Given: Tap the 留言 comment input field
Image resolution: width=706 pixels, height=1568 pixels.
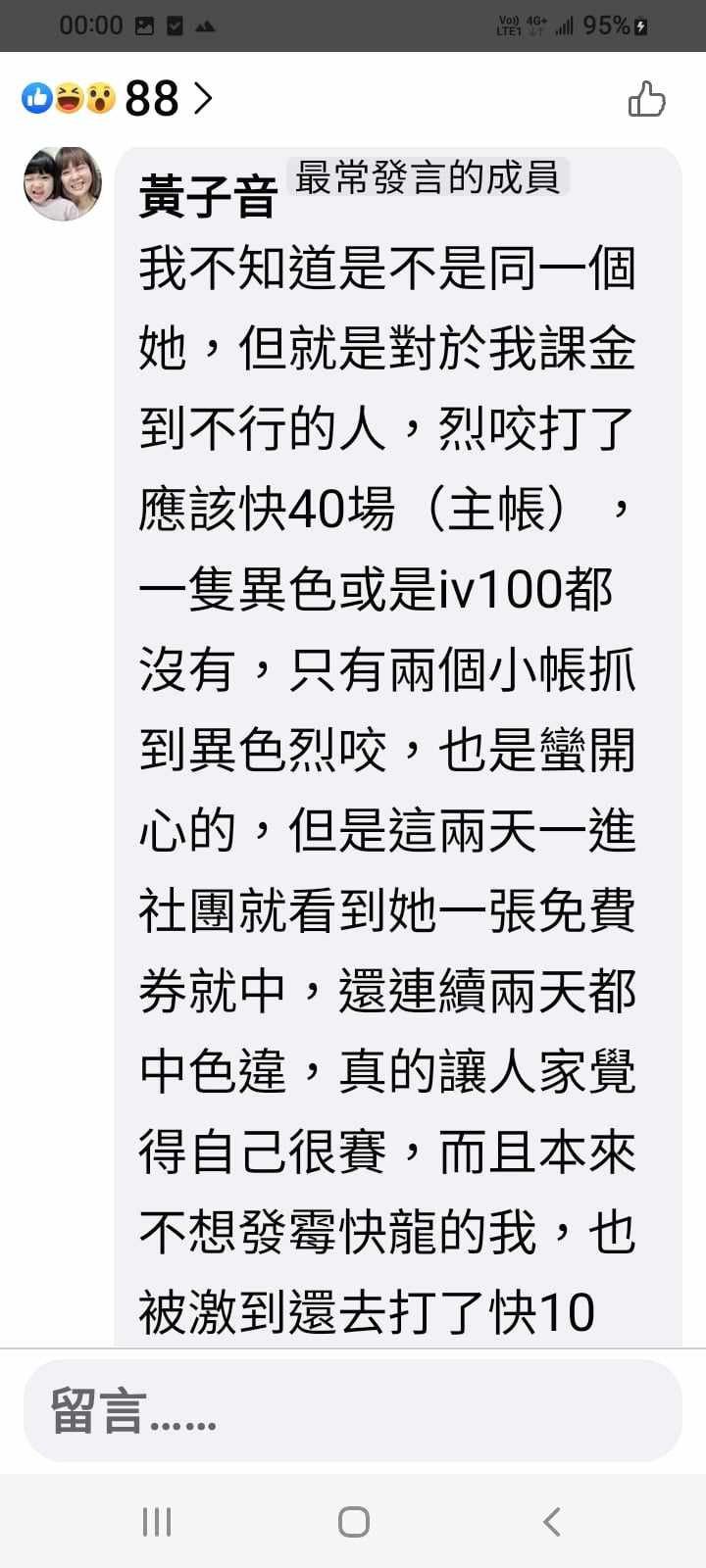Looking at the screenshot, I should click(x=352, y=1411).
